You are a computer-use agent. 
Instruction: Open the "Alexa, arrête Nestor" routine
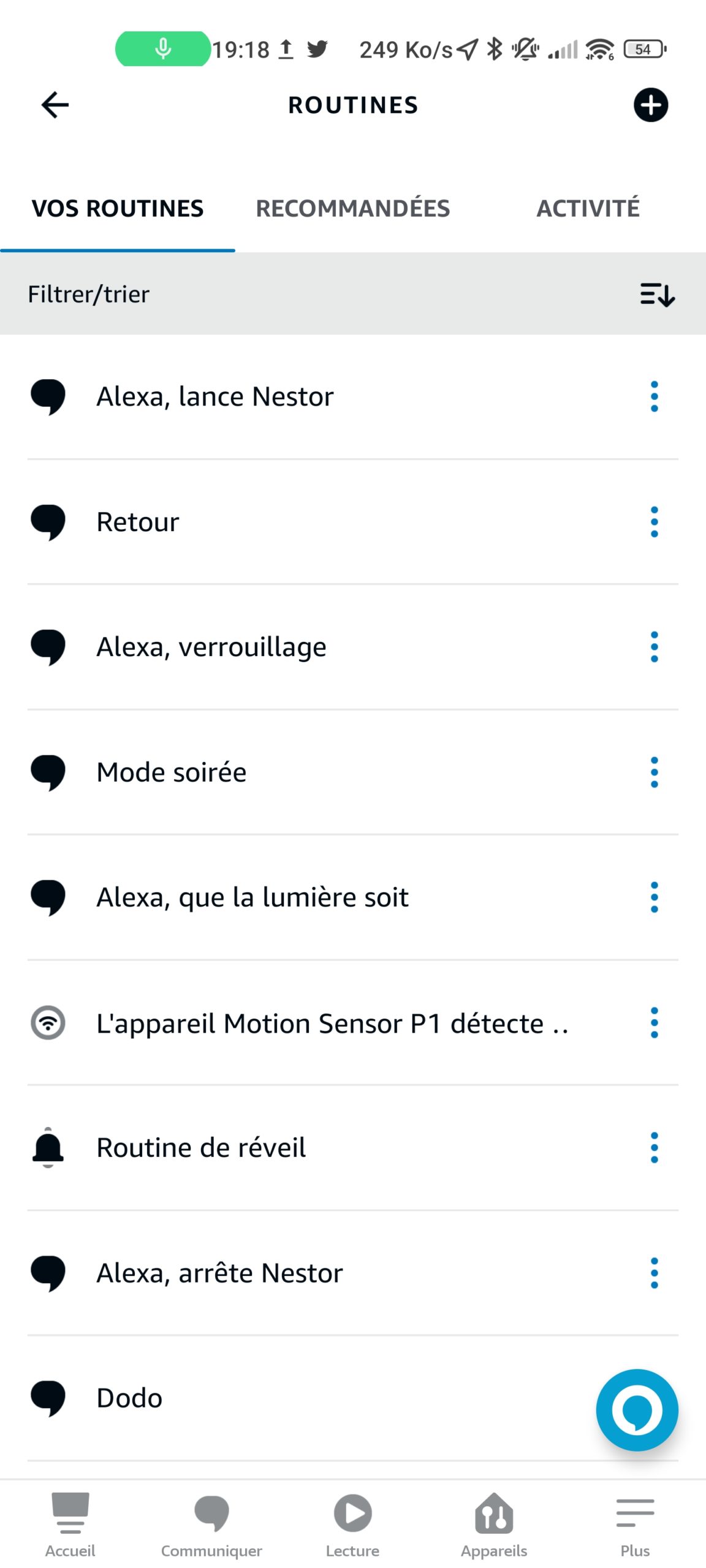pyautogui.click(x=353, y=1273)
